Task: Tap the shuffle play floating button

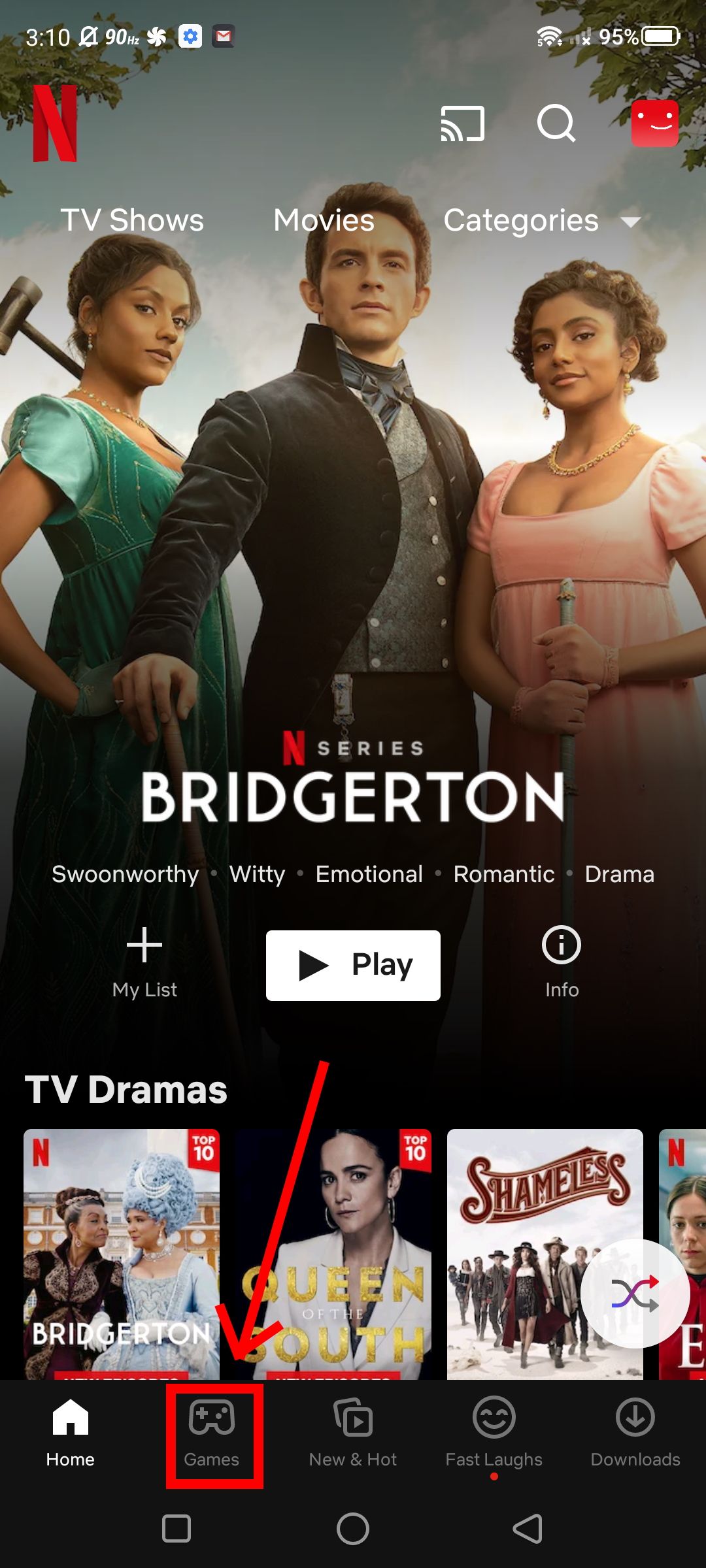Action: (x=635, y=1294)
